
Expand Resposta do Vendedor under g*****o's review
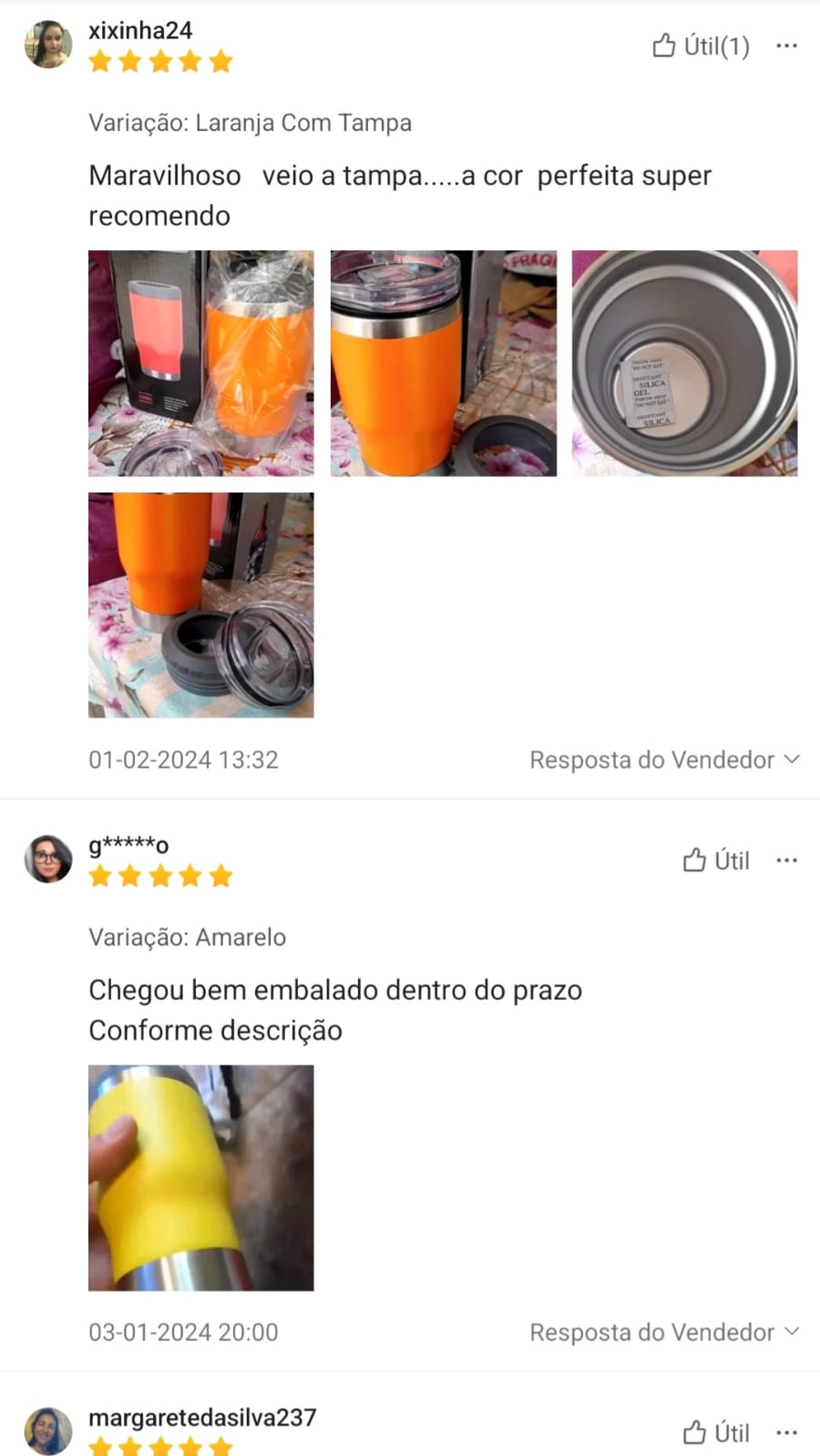pos(664,1332)
